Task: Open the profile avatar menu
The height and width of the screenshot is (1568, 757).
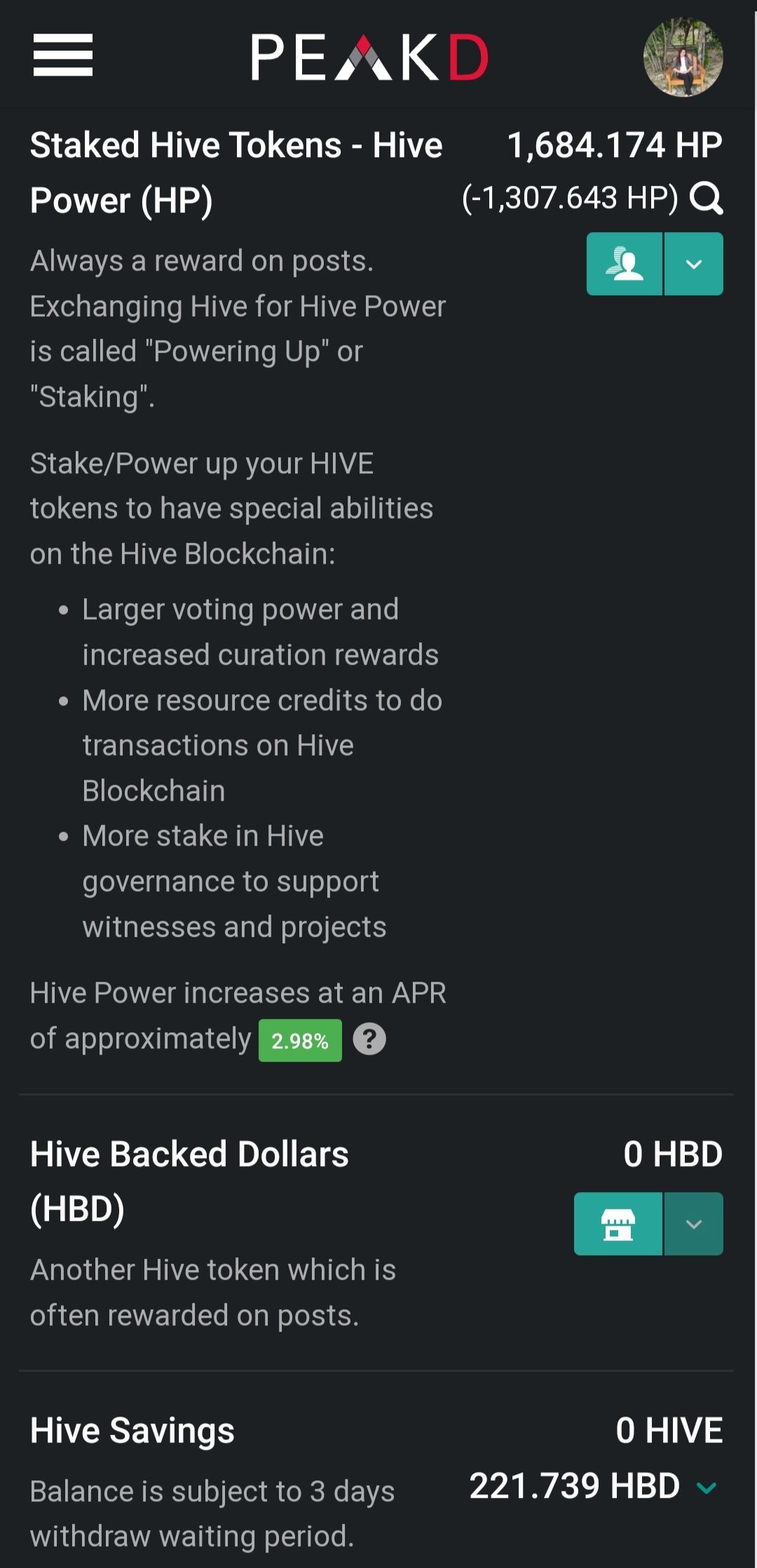Action: (x=683, y=57)
